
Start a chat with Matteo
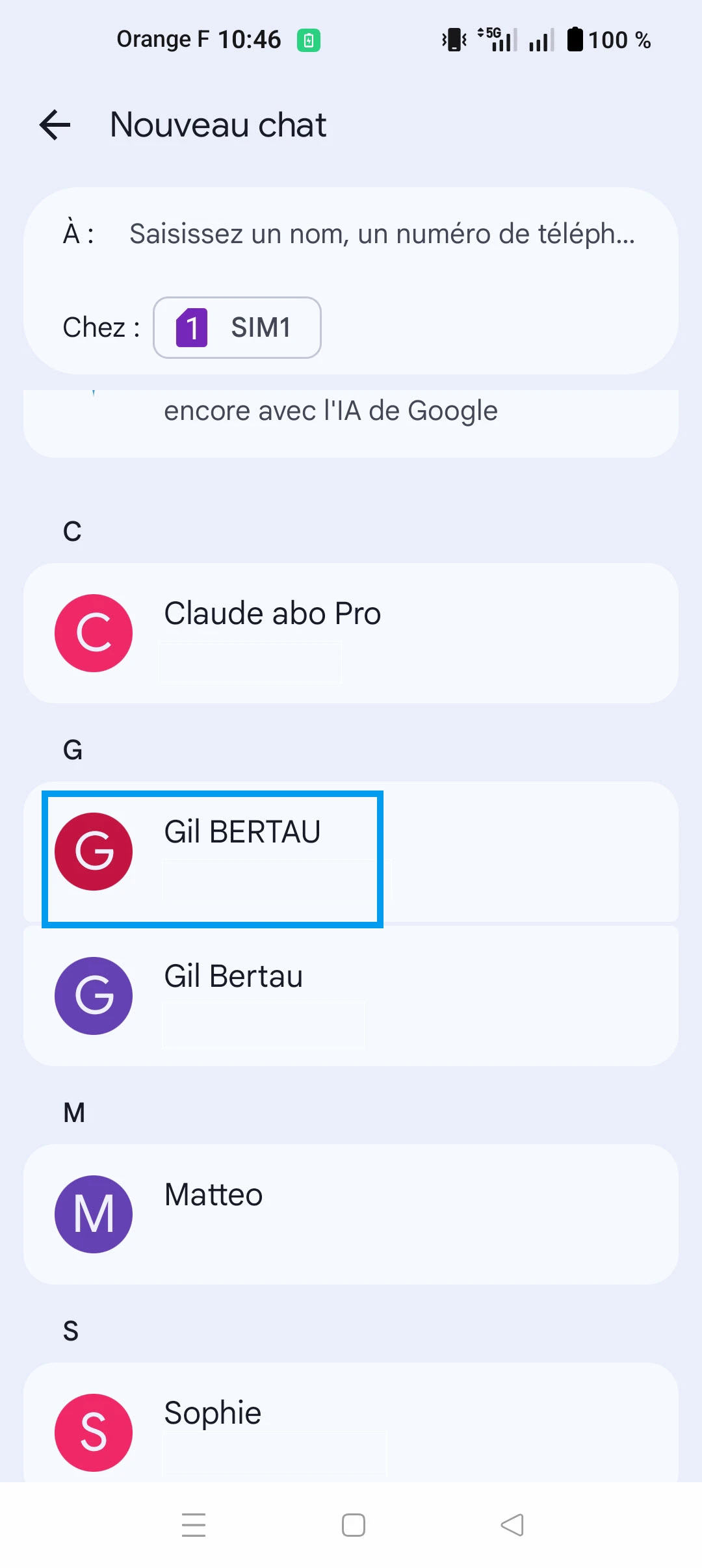[351, 1214]
